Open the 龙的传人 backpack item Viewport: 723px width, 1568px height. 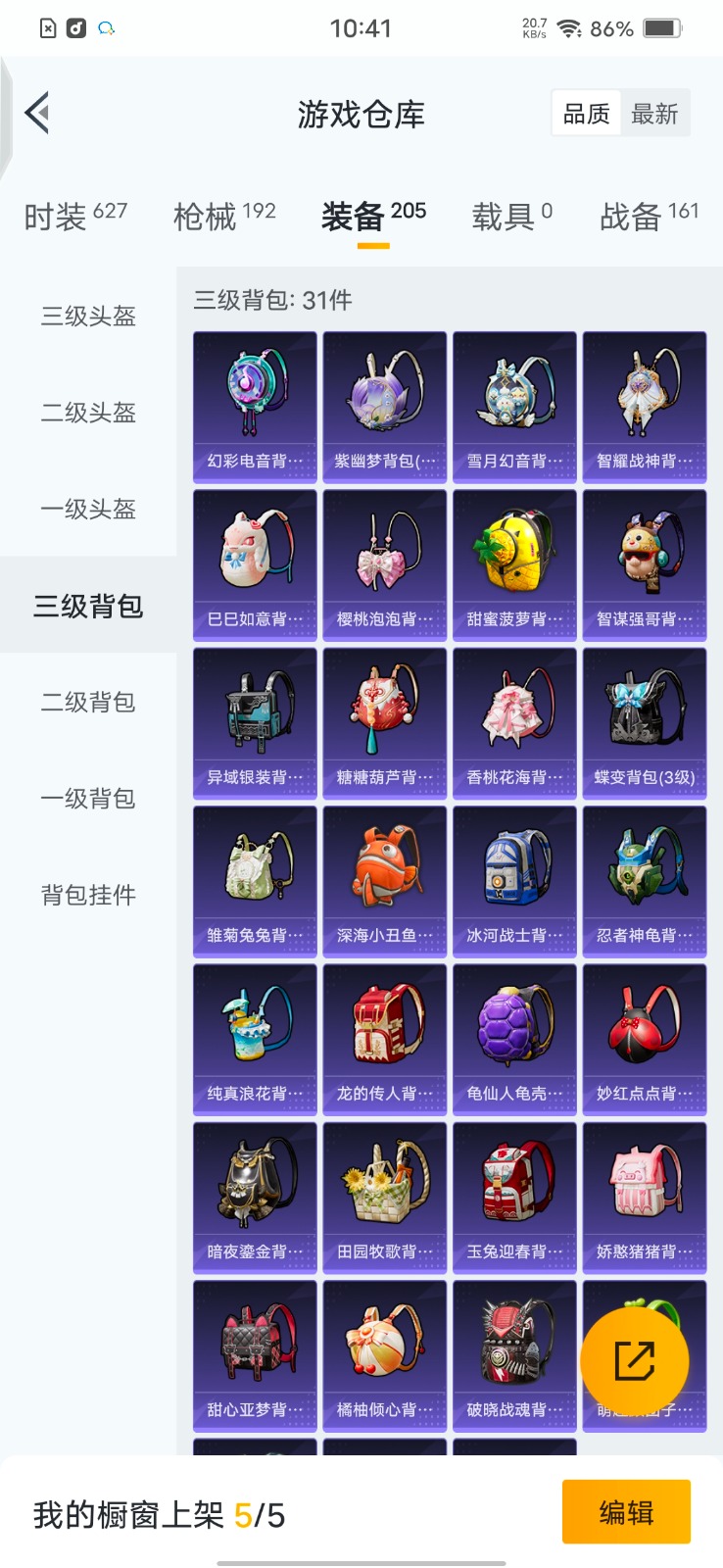[x=384, y=1039]
